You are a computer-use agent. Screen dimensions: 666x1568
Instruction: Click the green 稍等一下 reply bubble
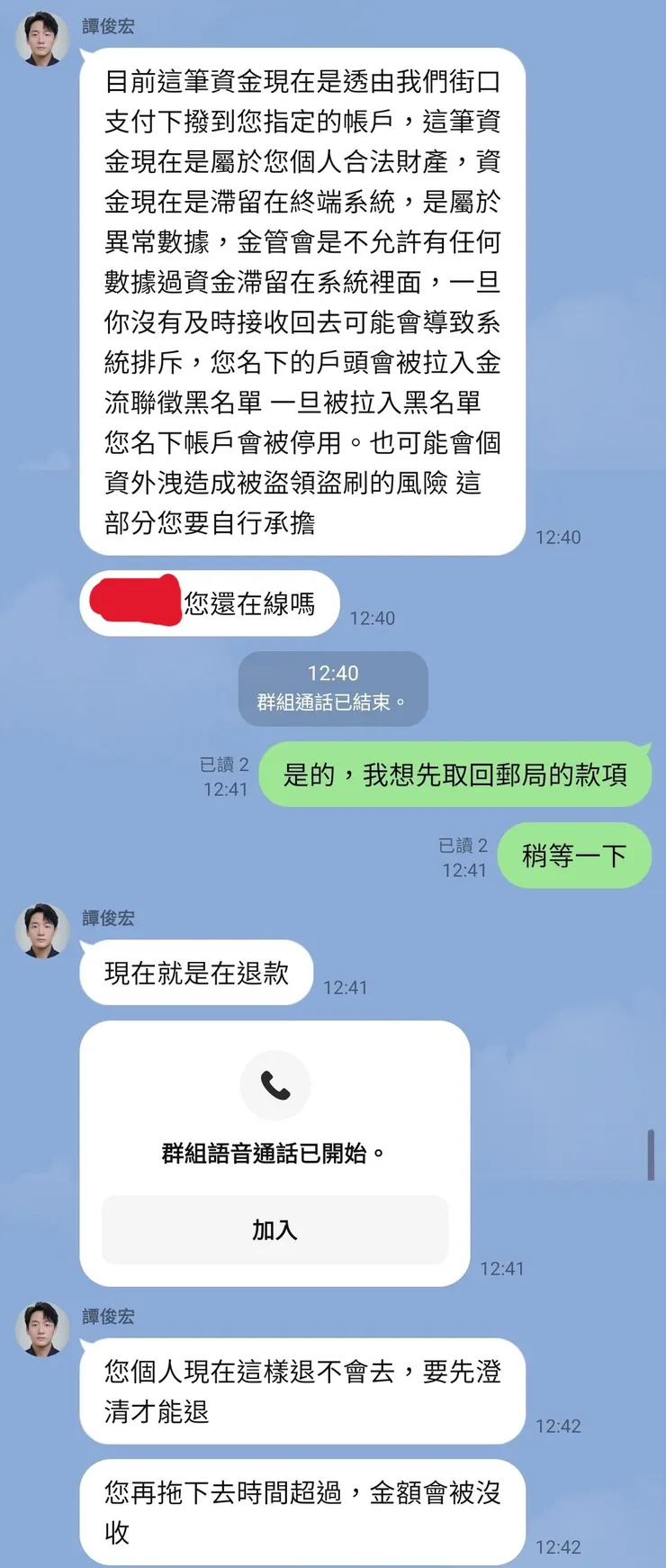(574, 856)
